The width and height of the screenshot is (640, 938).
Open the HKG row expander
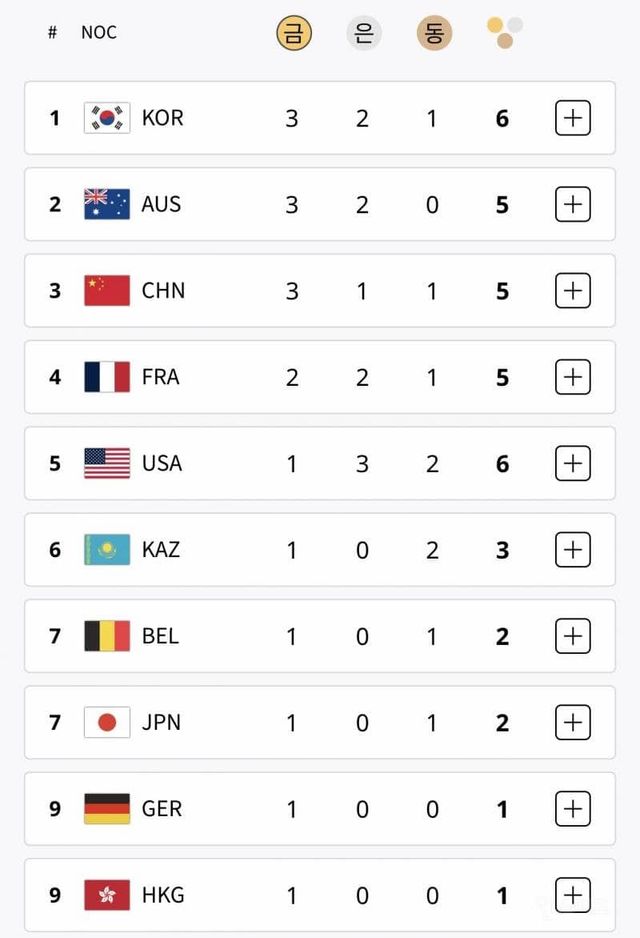click(572, 894)
